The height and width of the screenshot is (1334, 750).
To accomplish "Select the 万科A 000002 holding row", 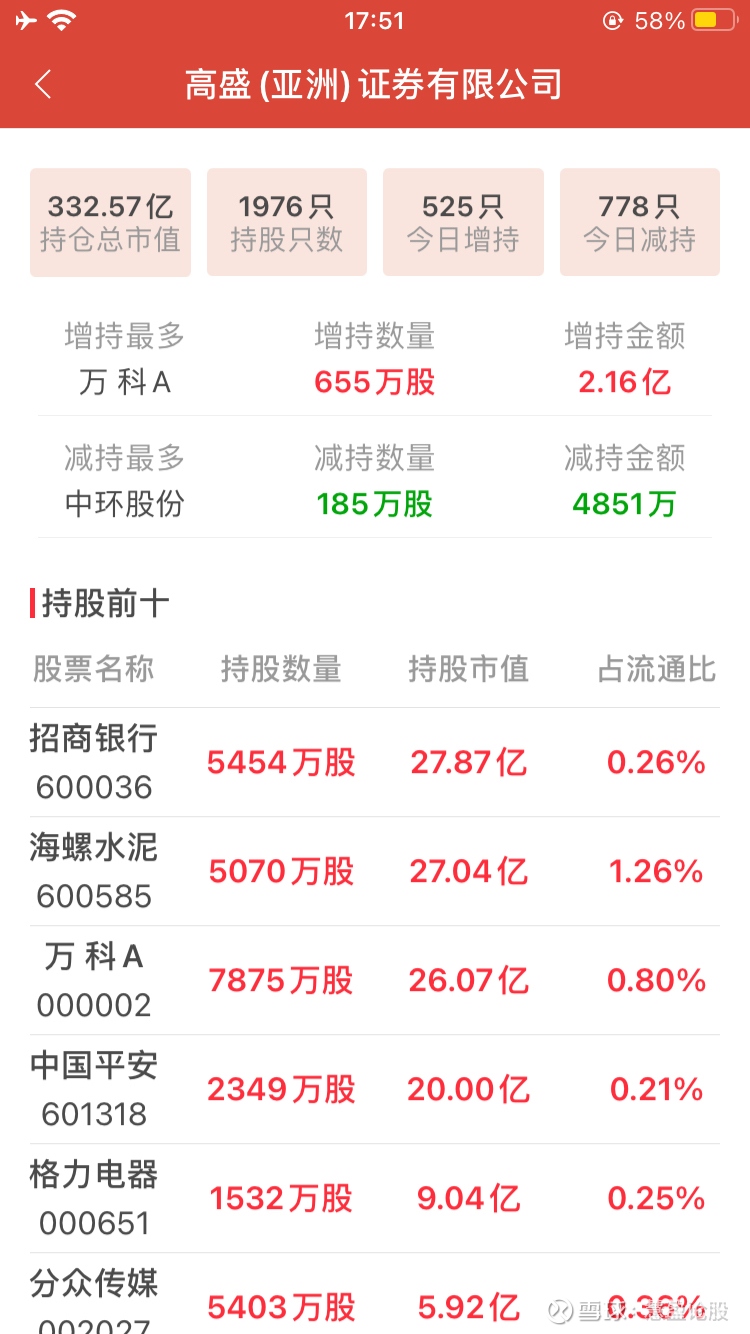I will [x=375, y=981].
